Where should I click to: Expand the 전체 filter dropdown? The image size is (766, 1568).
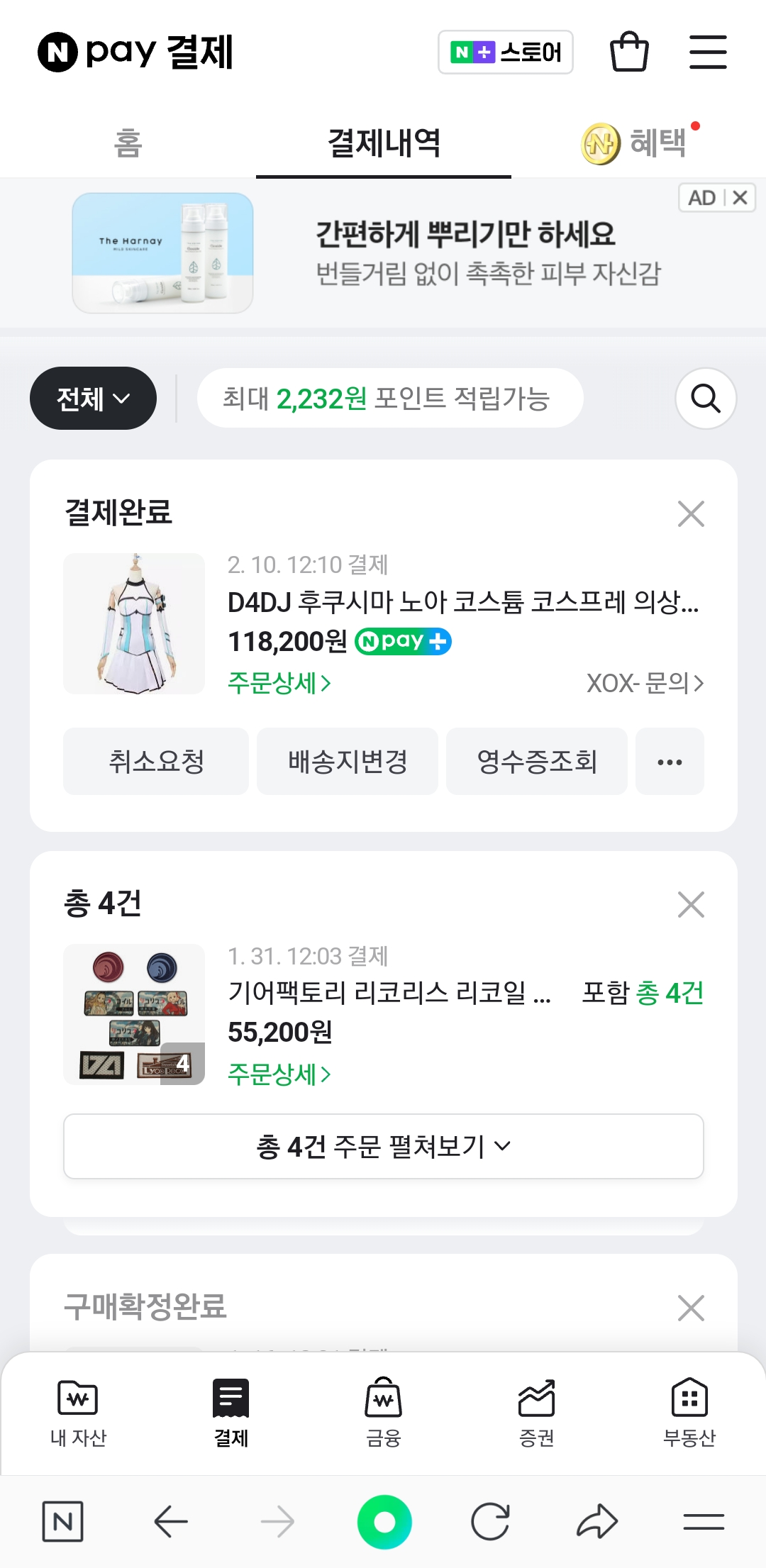[93, 399]
